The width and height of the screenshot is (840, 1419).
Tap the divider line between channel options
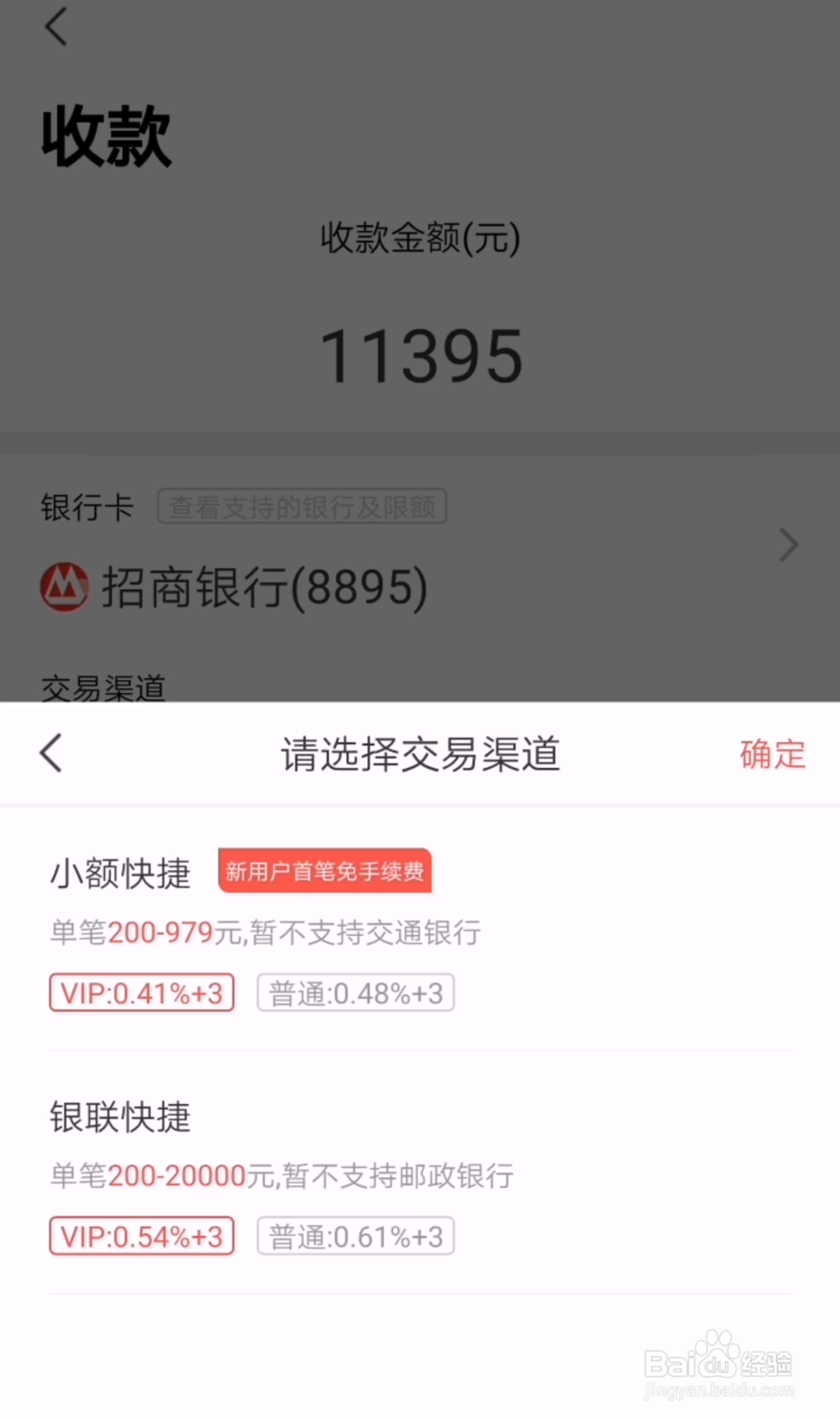(x=420, y=1048)
